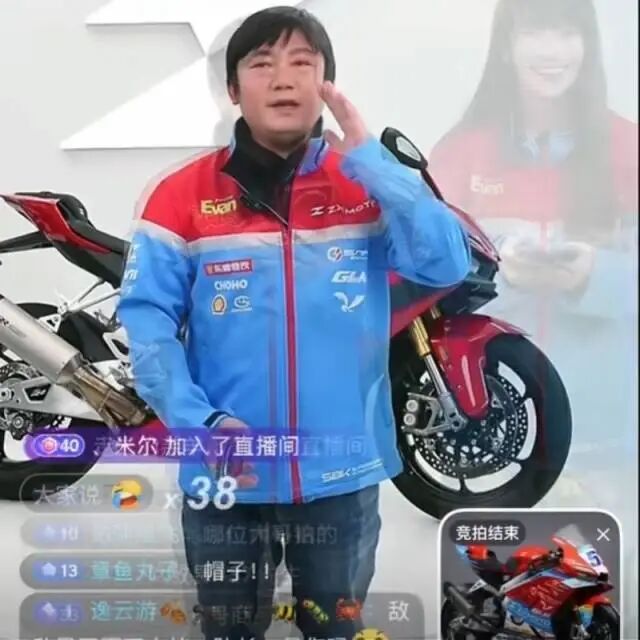Close the 竞拍结束 auction card
The height and width of the screenshot is (640, 640).
click(602, 533)
